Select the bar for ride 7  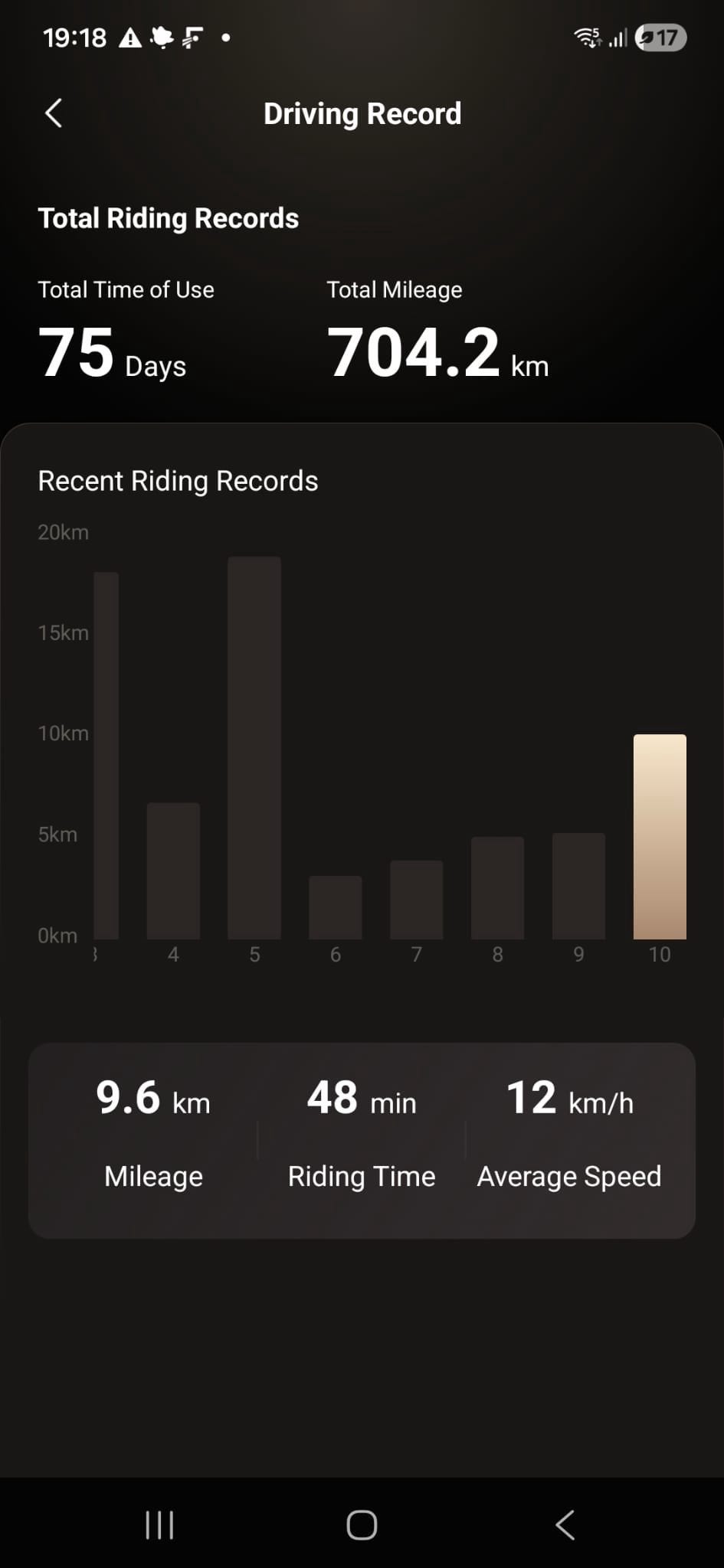click(x=417, y=900)
